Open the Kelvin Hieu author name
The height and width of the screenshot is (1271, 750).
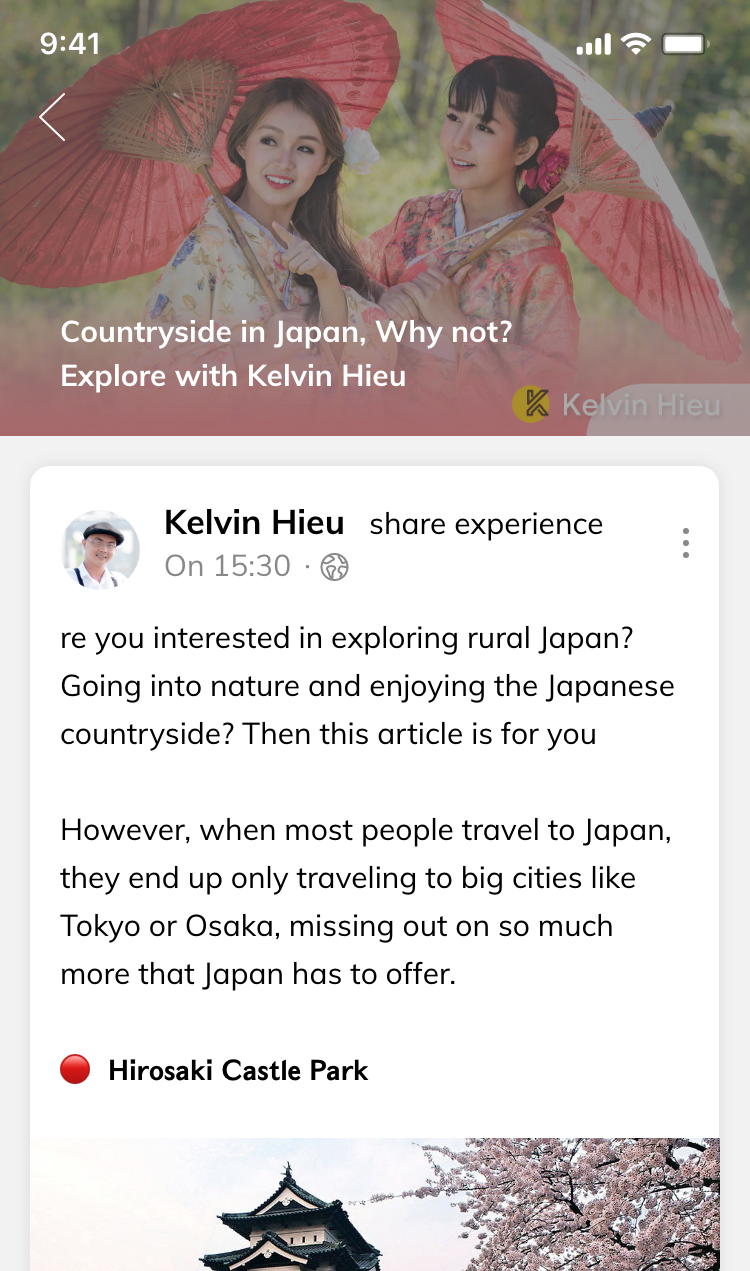[254, 523]
